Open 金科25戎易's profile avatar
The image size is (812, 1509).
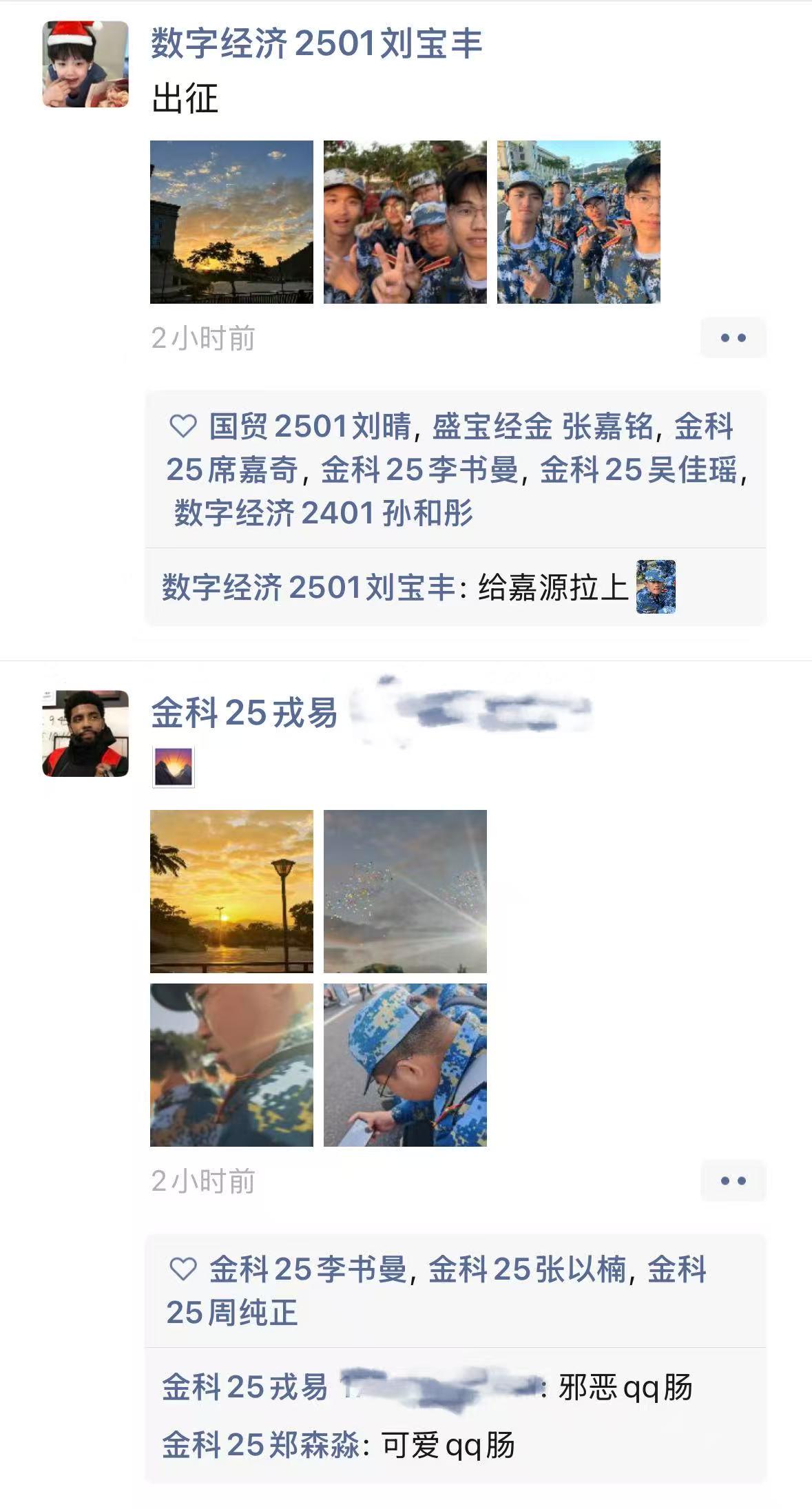[85, 733]
